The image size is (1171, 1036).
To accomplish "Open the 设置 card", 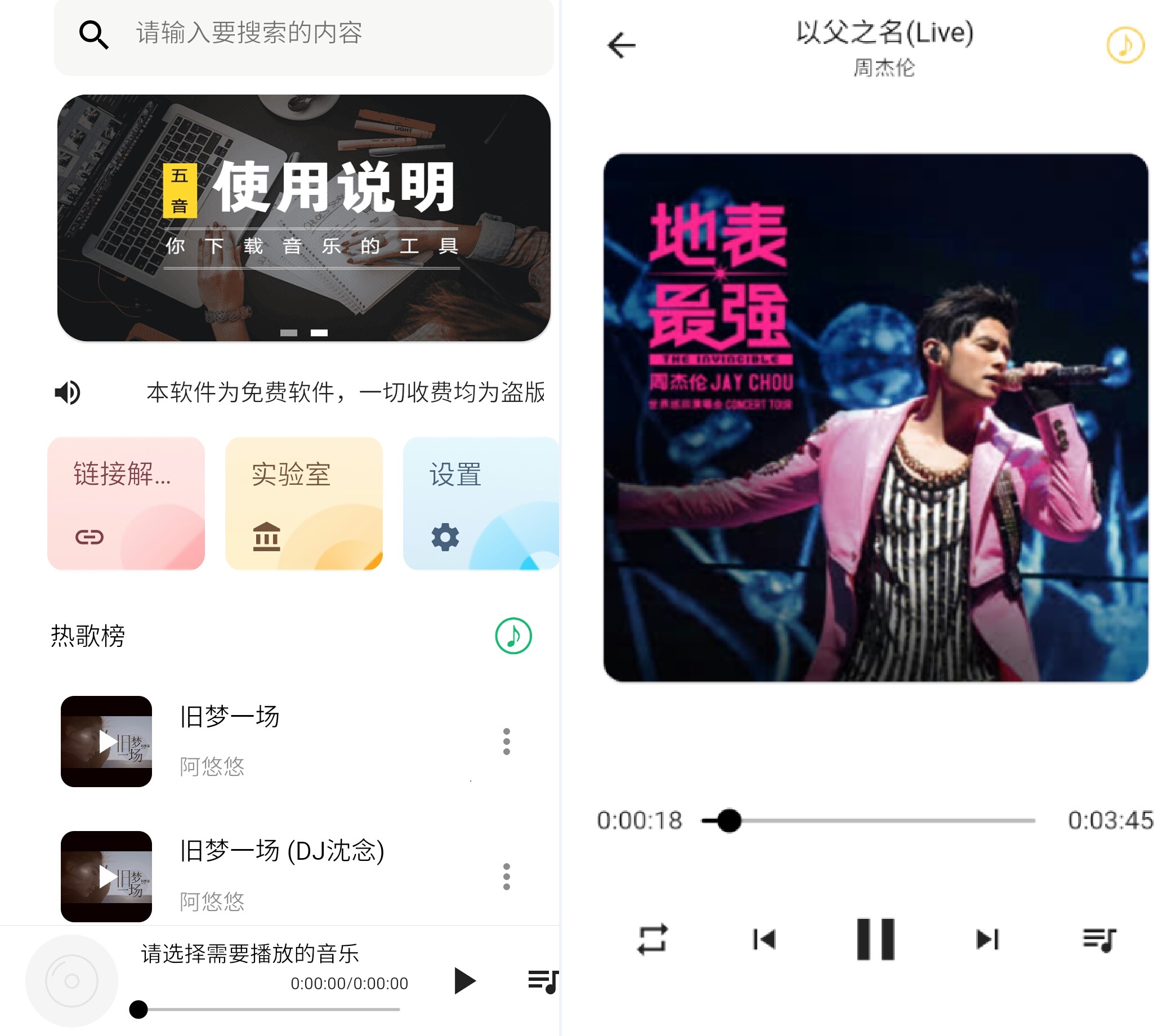I will pyautogui.click(x=481, y=503).
